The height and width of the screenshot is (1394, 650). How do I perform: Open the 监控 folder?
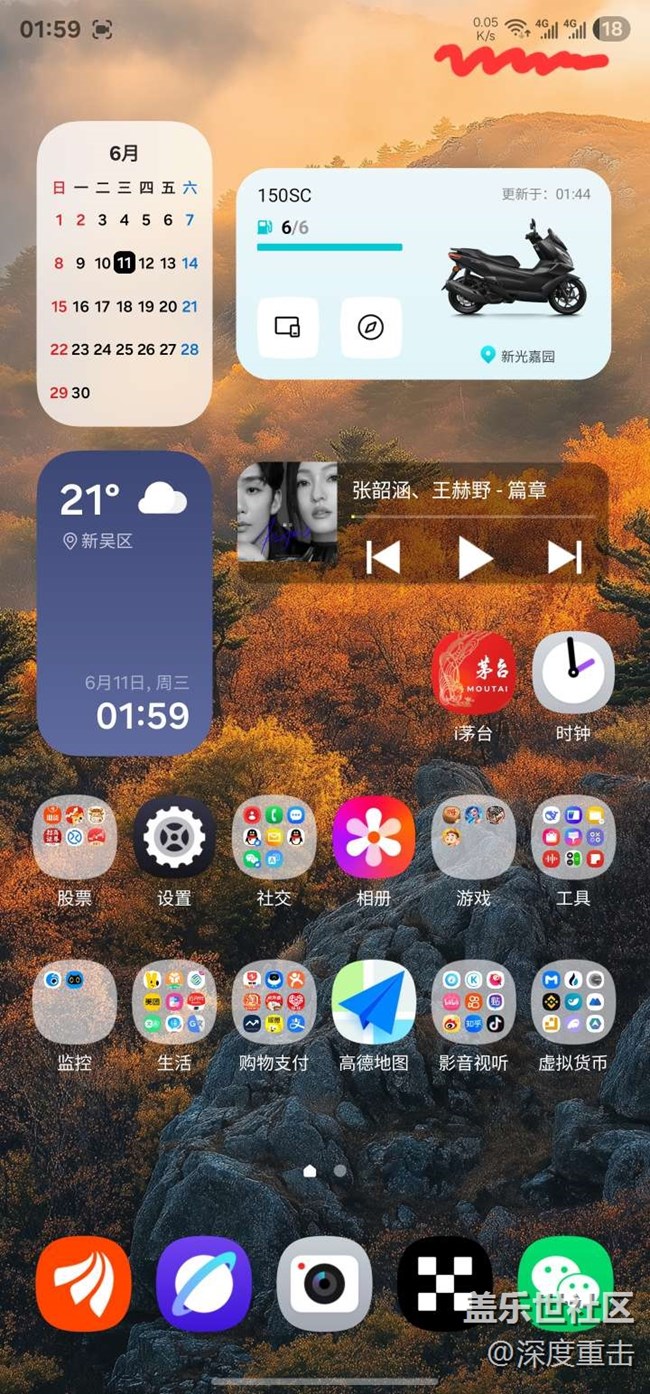[x=74, y=1002]
